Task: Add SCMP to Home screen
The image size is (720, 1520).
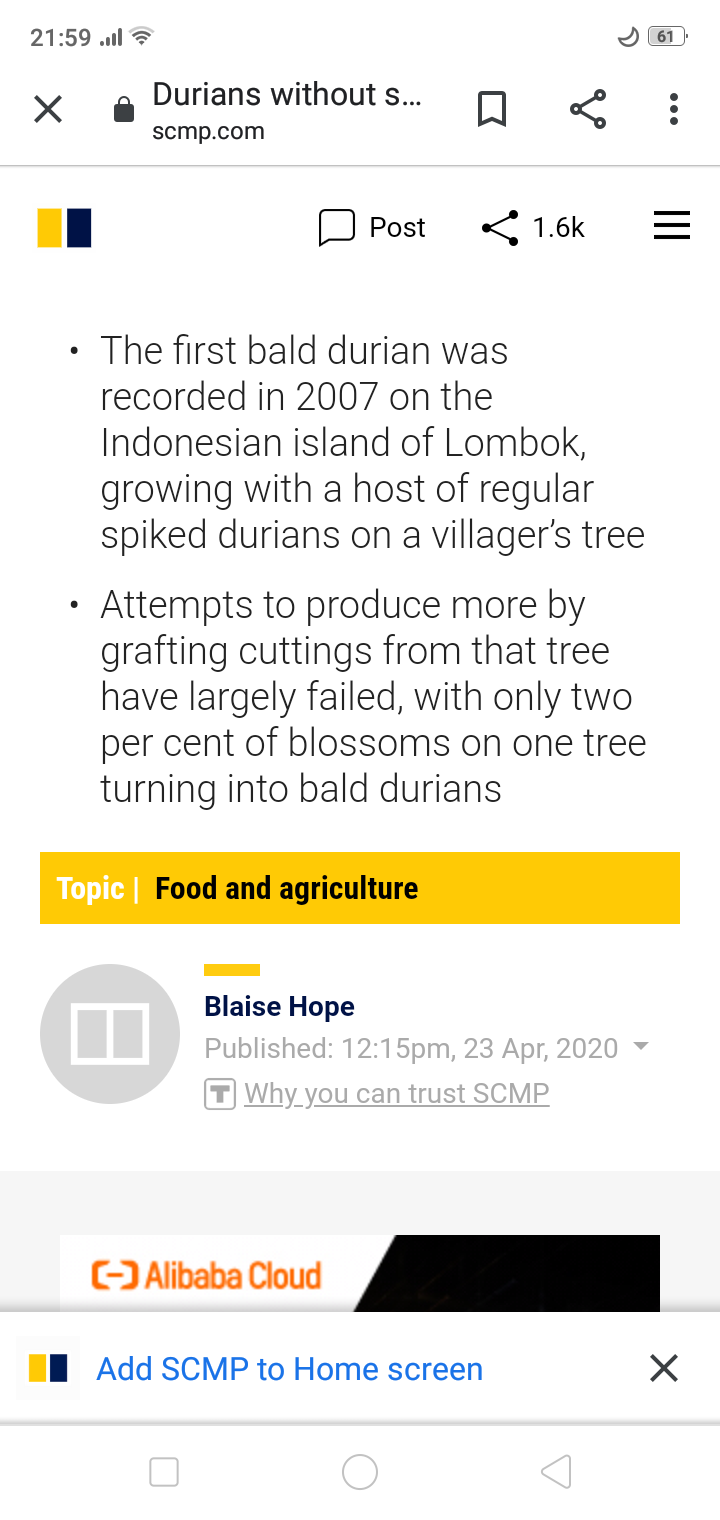Action: coord(289,1369)
